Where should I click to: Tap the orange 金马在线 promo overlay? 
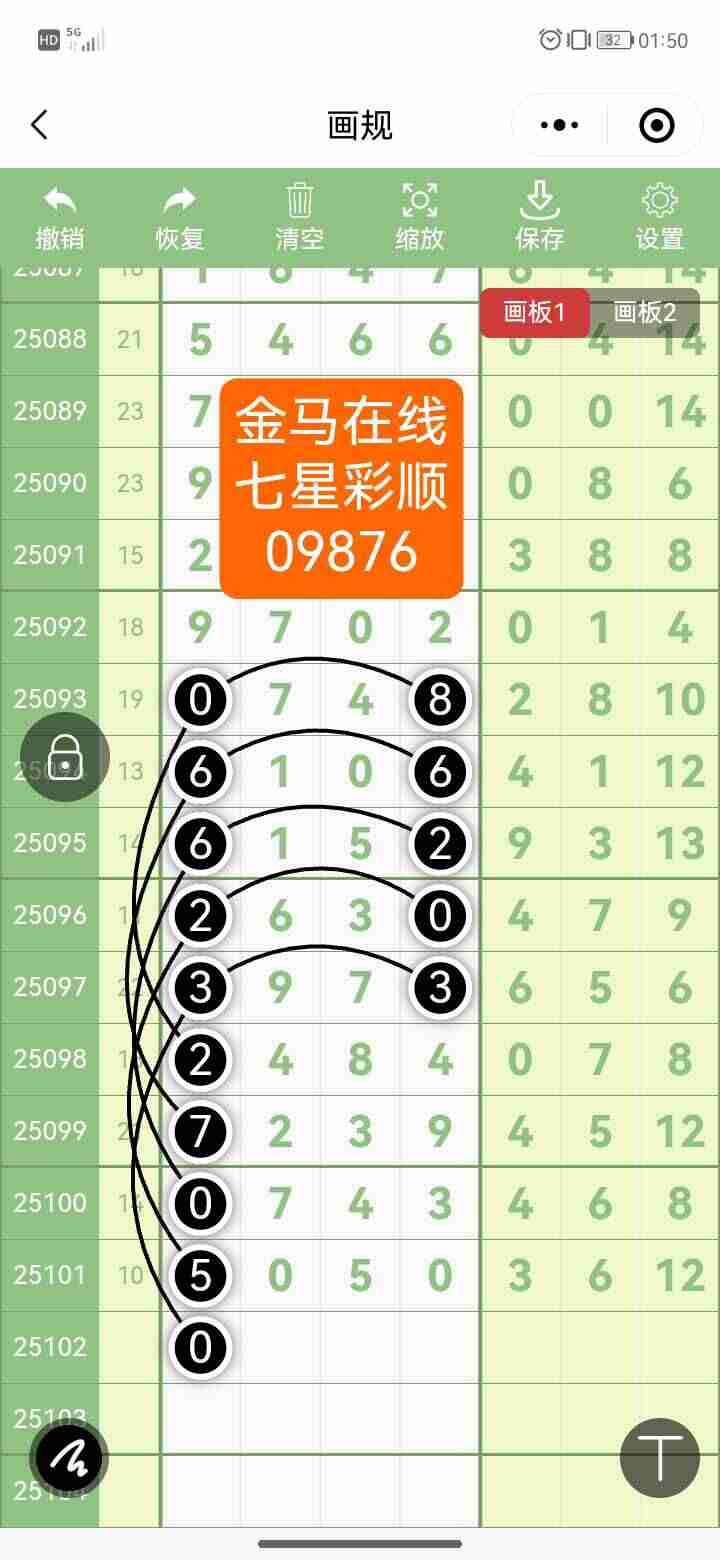342,483
